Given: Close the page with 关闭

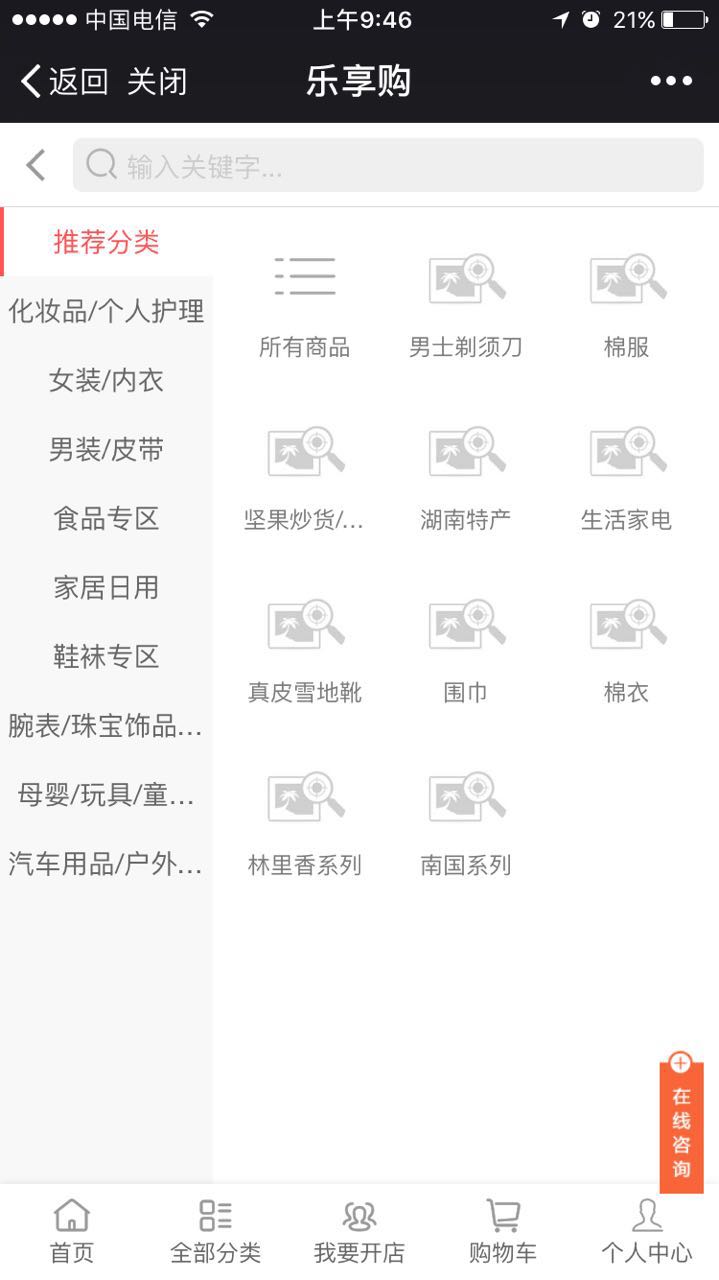Looking at the screenshot, I should 157,81.
